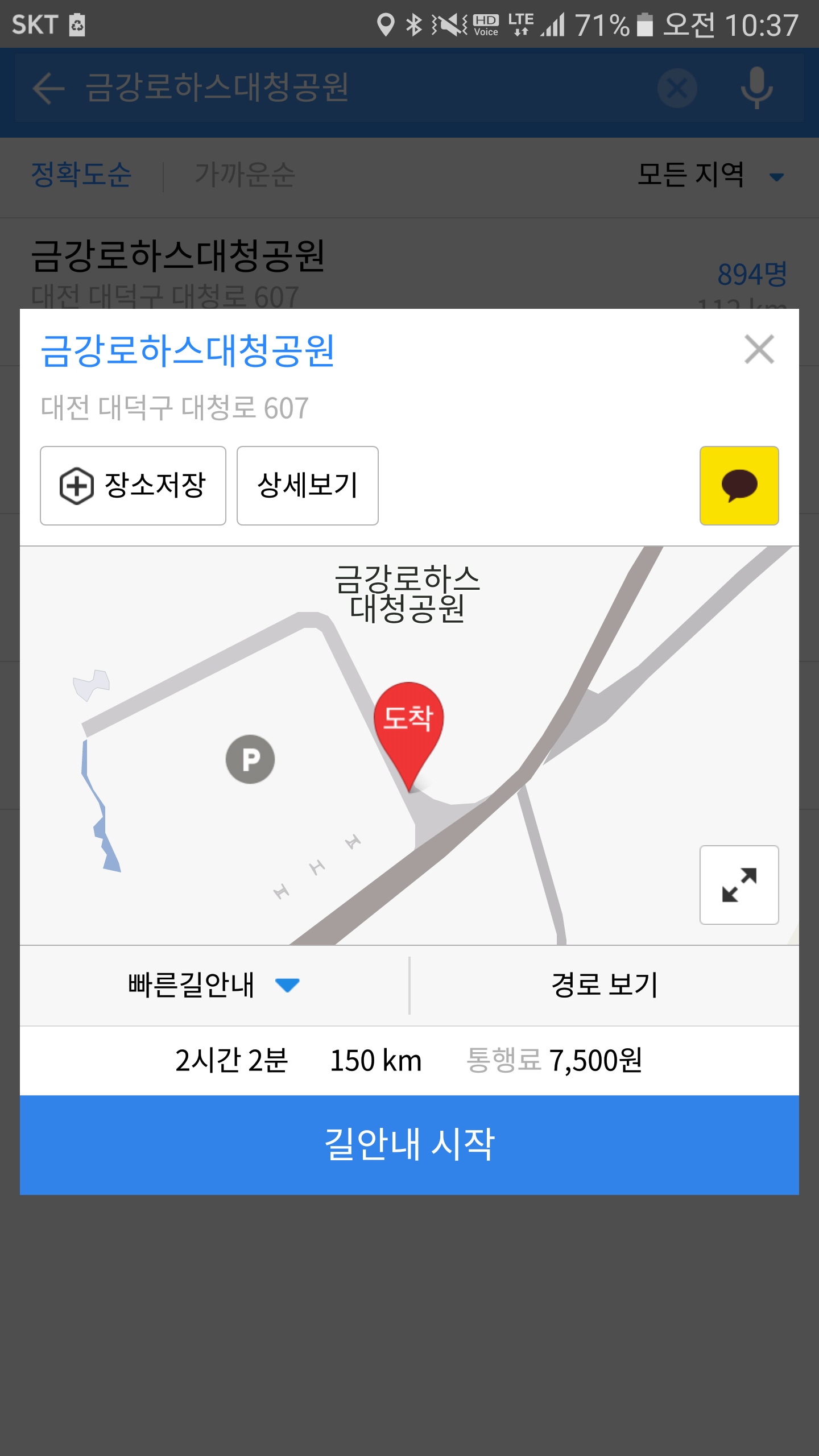819x1456 pixels.
Task: Start navigation with 길안내 시작
Action: coord(409,1145)
